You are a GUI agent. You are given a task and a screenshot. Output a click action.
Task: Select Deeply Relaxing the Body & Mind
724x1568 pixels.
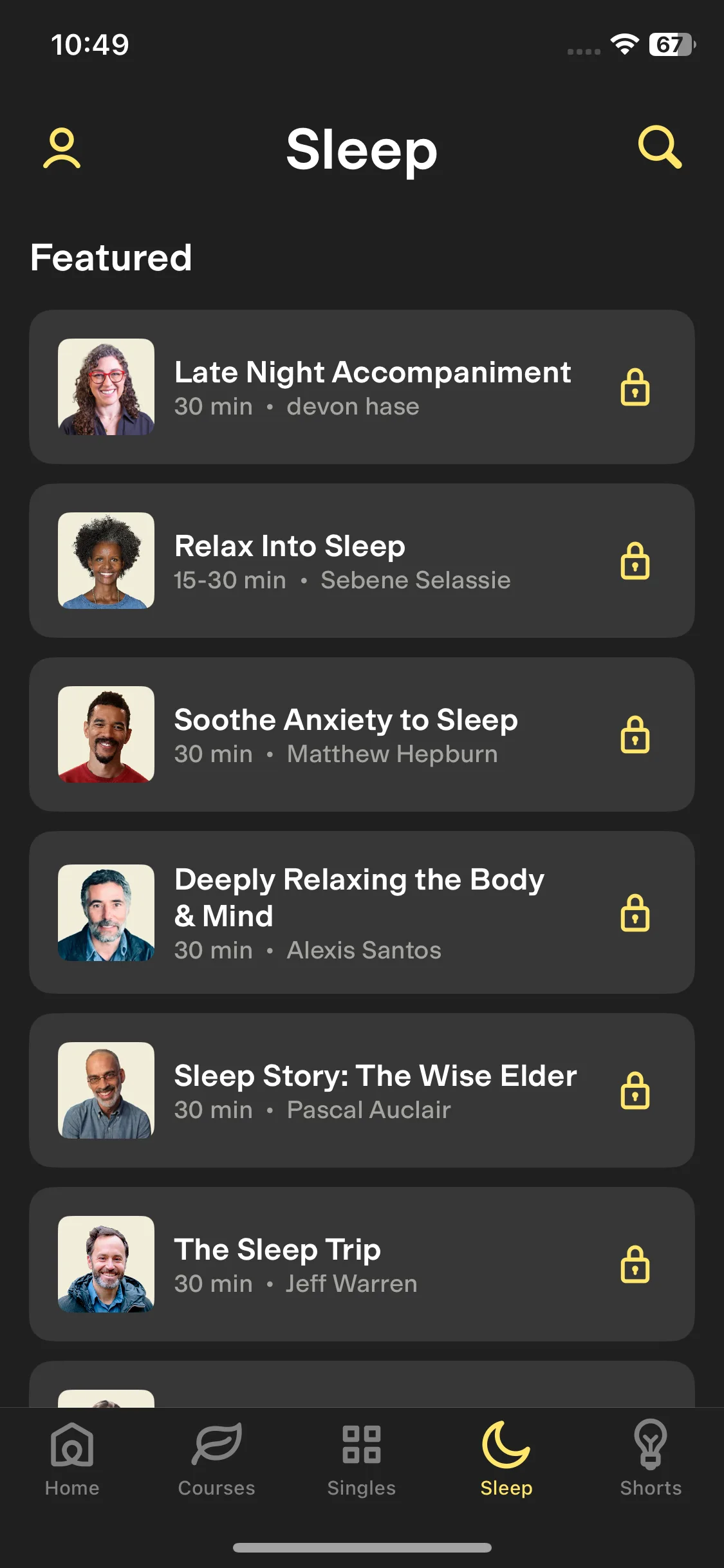(x=362, y=912)
